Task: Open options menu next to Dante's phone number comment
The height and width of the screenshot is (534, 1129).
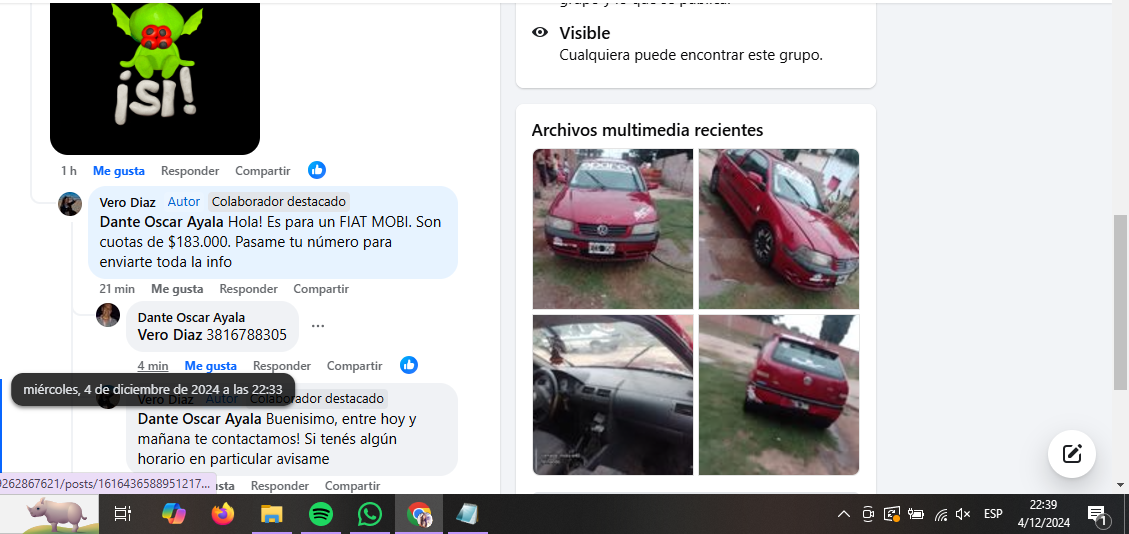Action: (318, 326)
